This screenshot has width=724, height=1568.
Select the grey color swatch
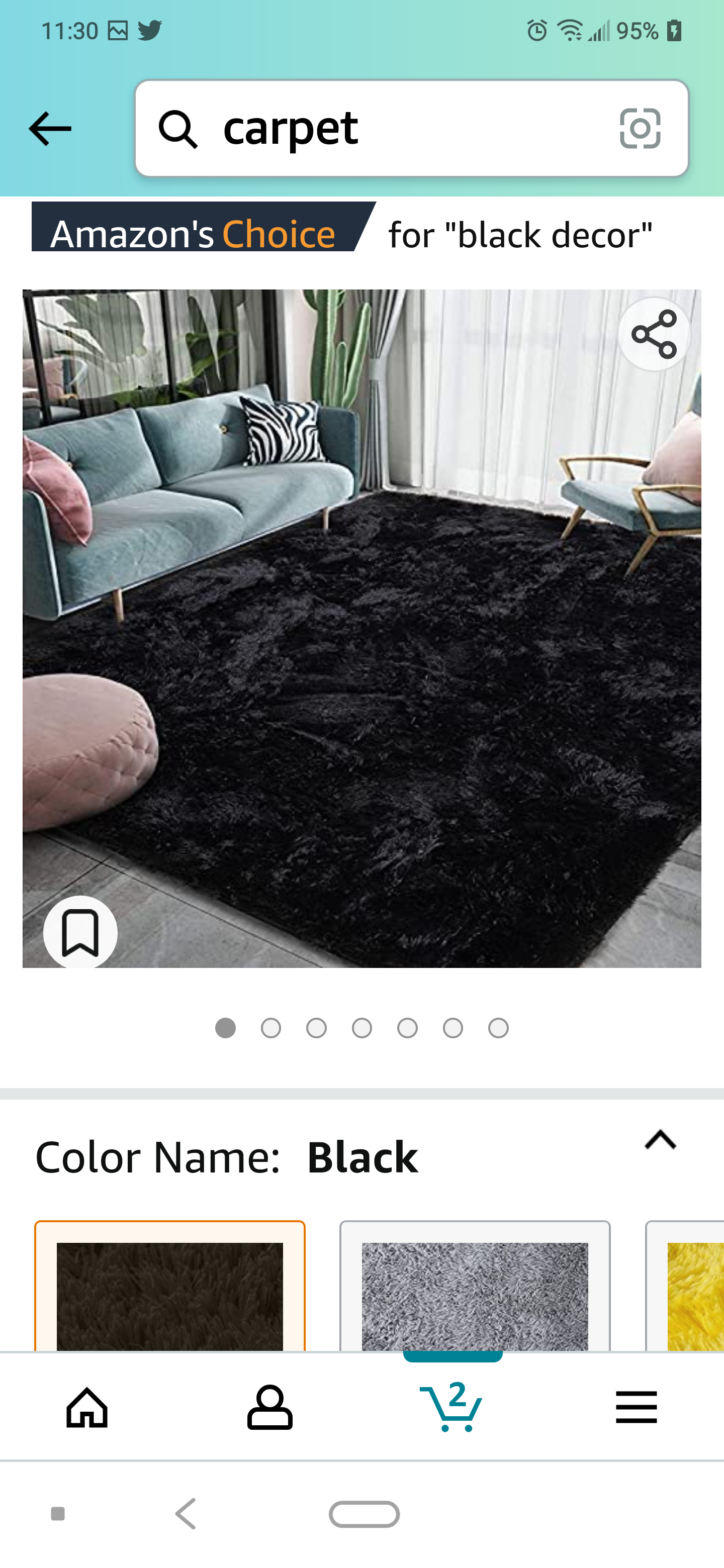click(475, 1286)
